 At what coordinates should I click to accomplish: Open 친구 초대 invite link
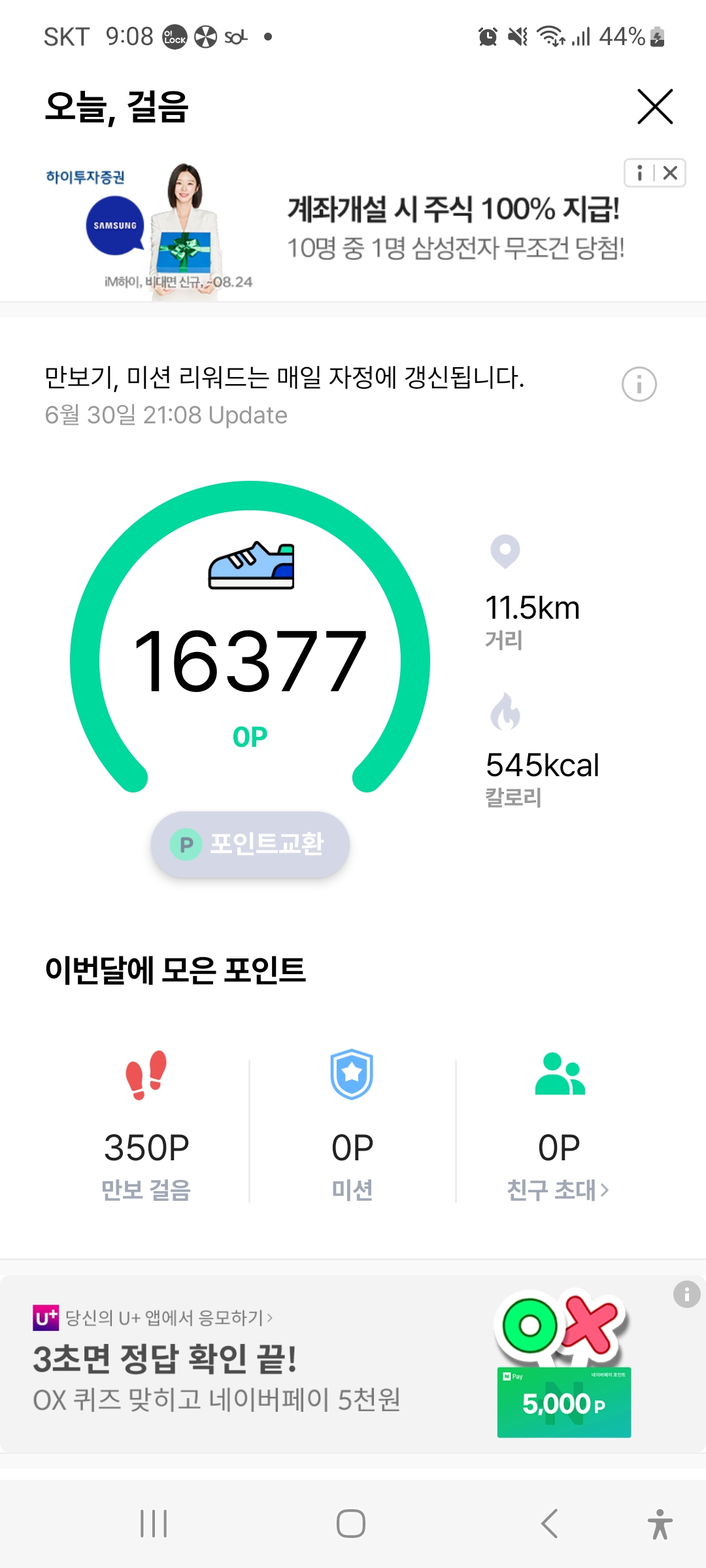tap(558, 1190)
